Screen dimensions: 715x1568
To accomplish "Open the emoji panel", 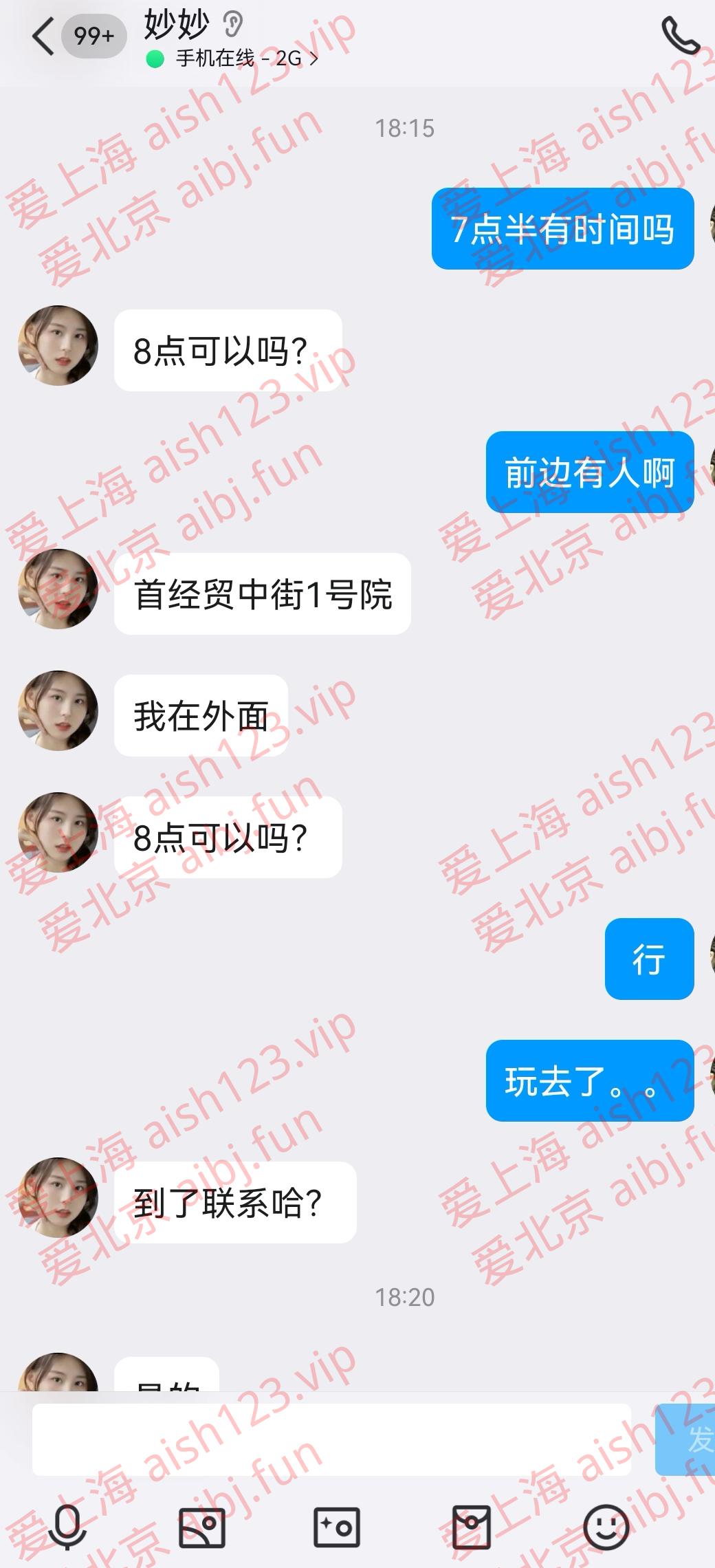I will (606, 1527).
